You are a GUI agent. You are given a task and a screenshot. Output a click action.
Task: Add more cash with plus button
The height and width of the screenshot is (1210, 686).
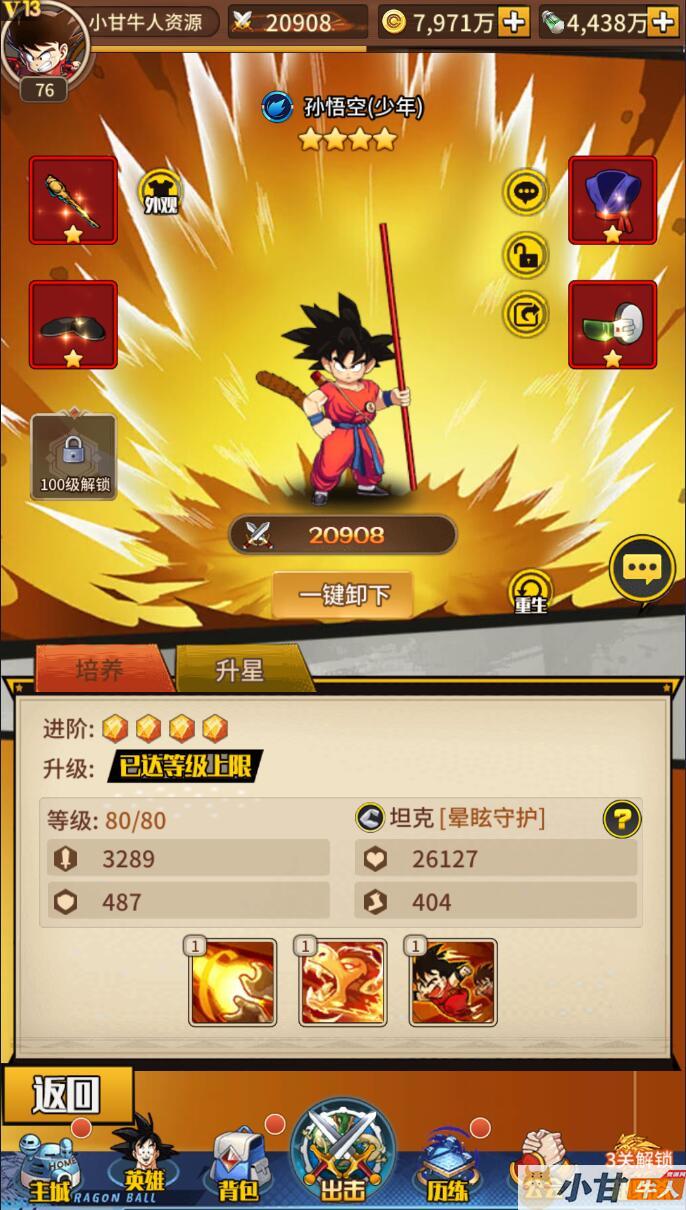coord(662,21)
